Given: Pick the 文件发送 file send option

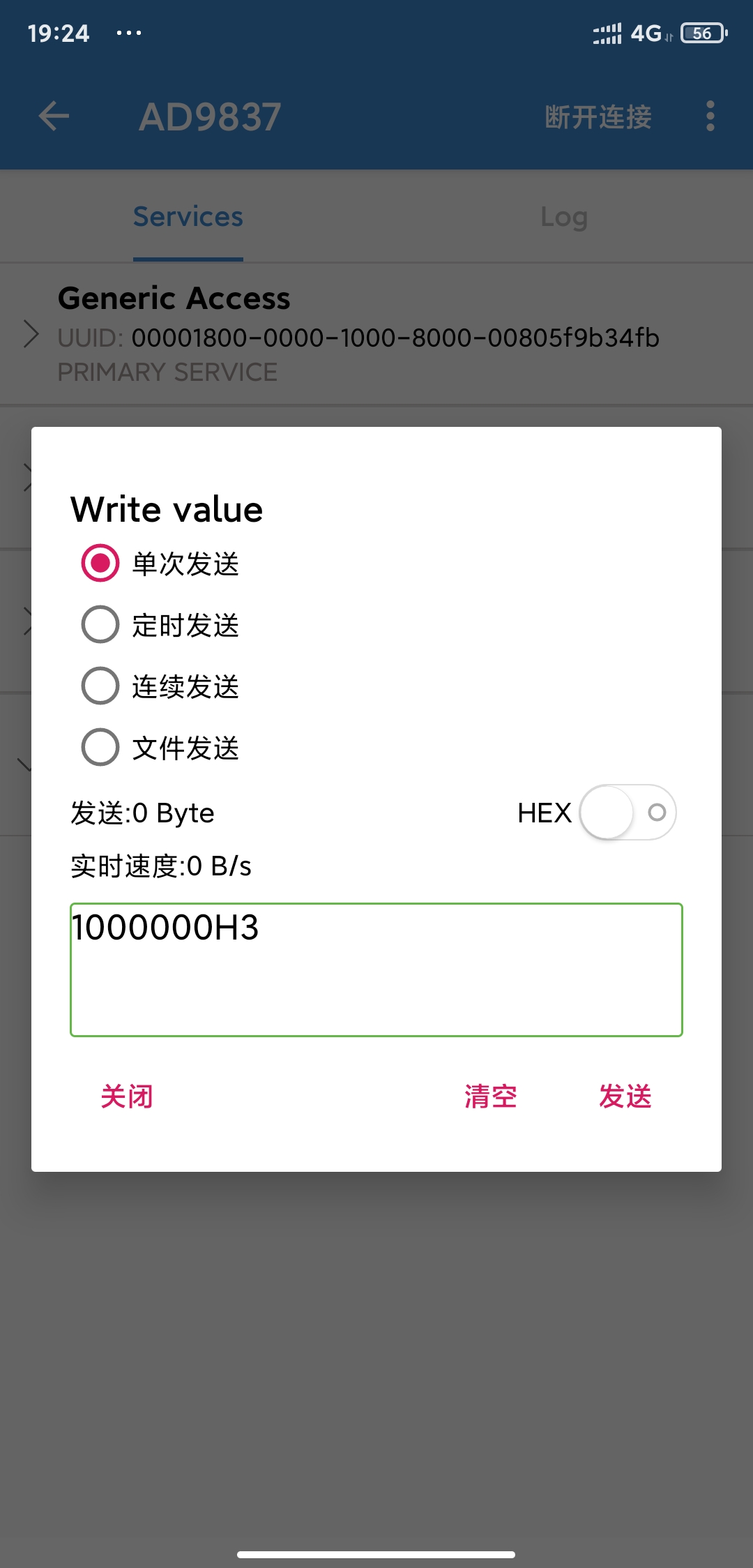Looking at the screenshot, I should click(x=101, y=747).
